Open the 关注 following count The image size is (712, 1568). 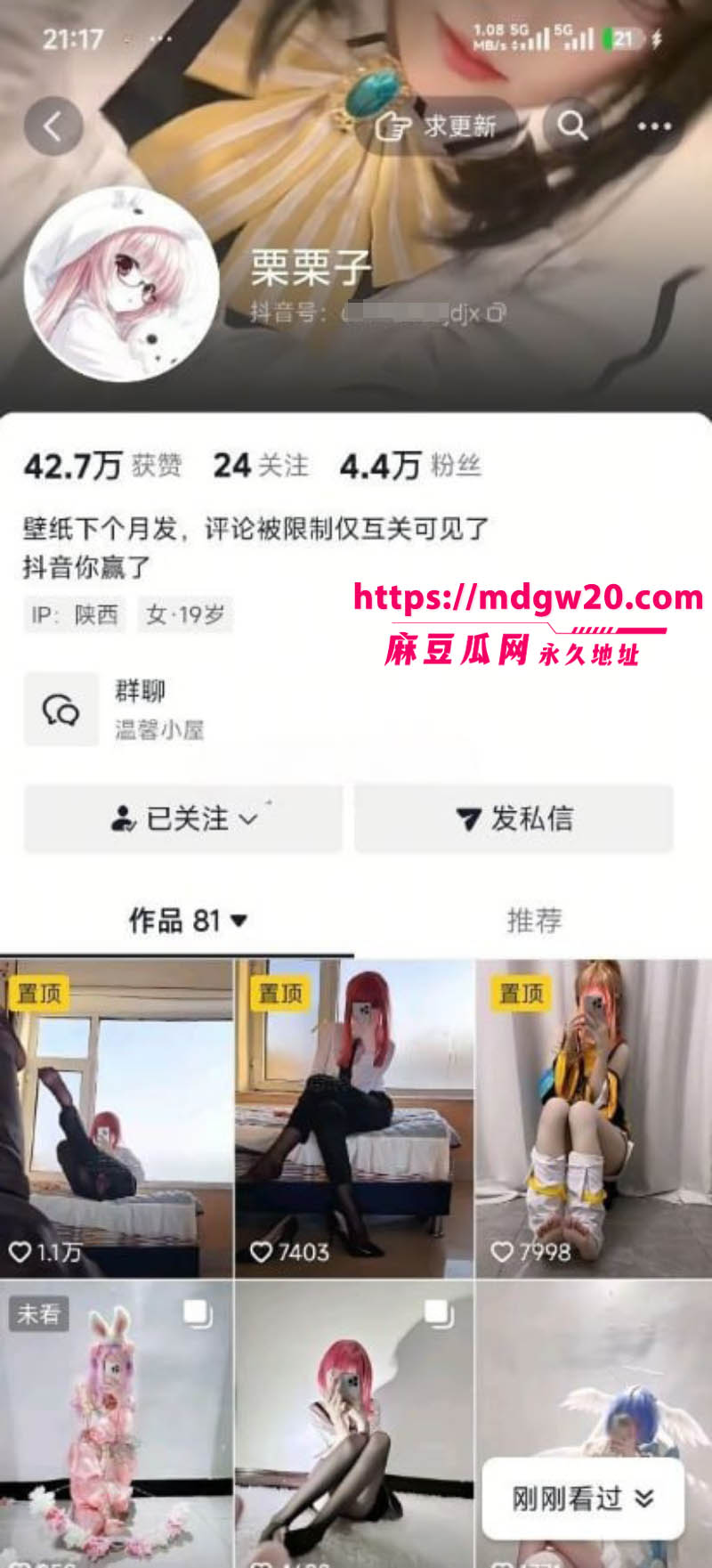(261, 465)
